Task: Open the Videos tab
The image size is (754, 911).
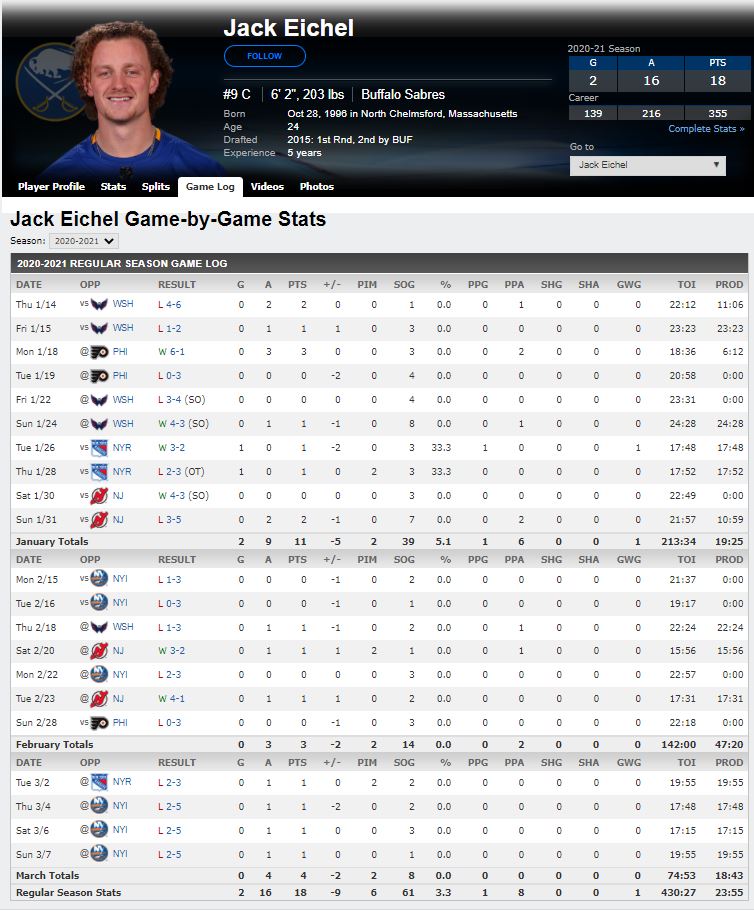Action: coord(267,187)
